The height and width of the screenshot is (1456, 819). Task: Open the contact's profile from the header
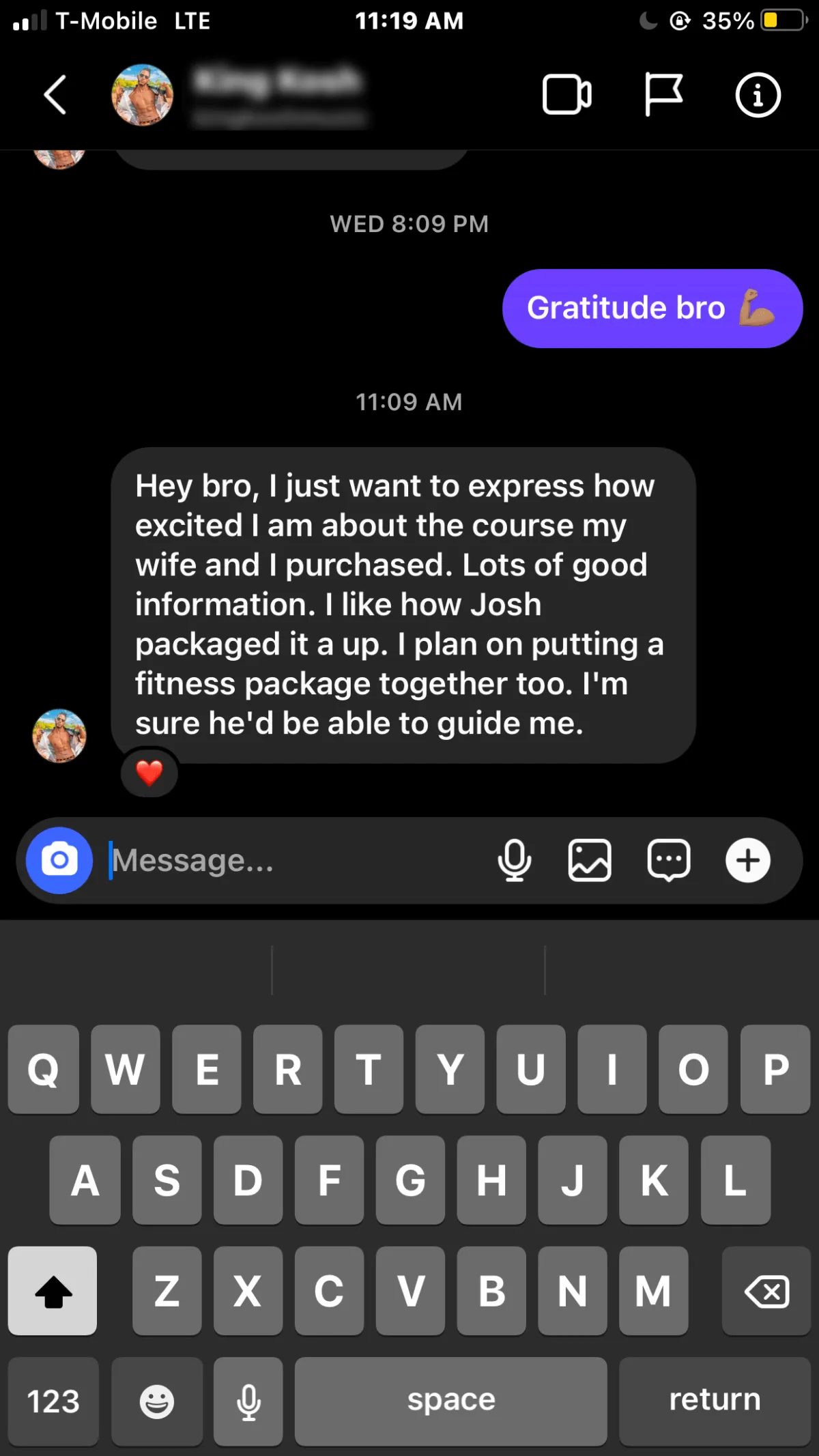tap(142, 95)
